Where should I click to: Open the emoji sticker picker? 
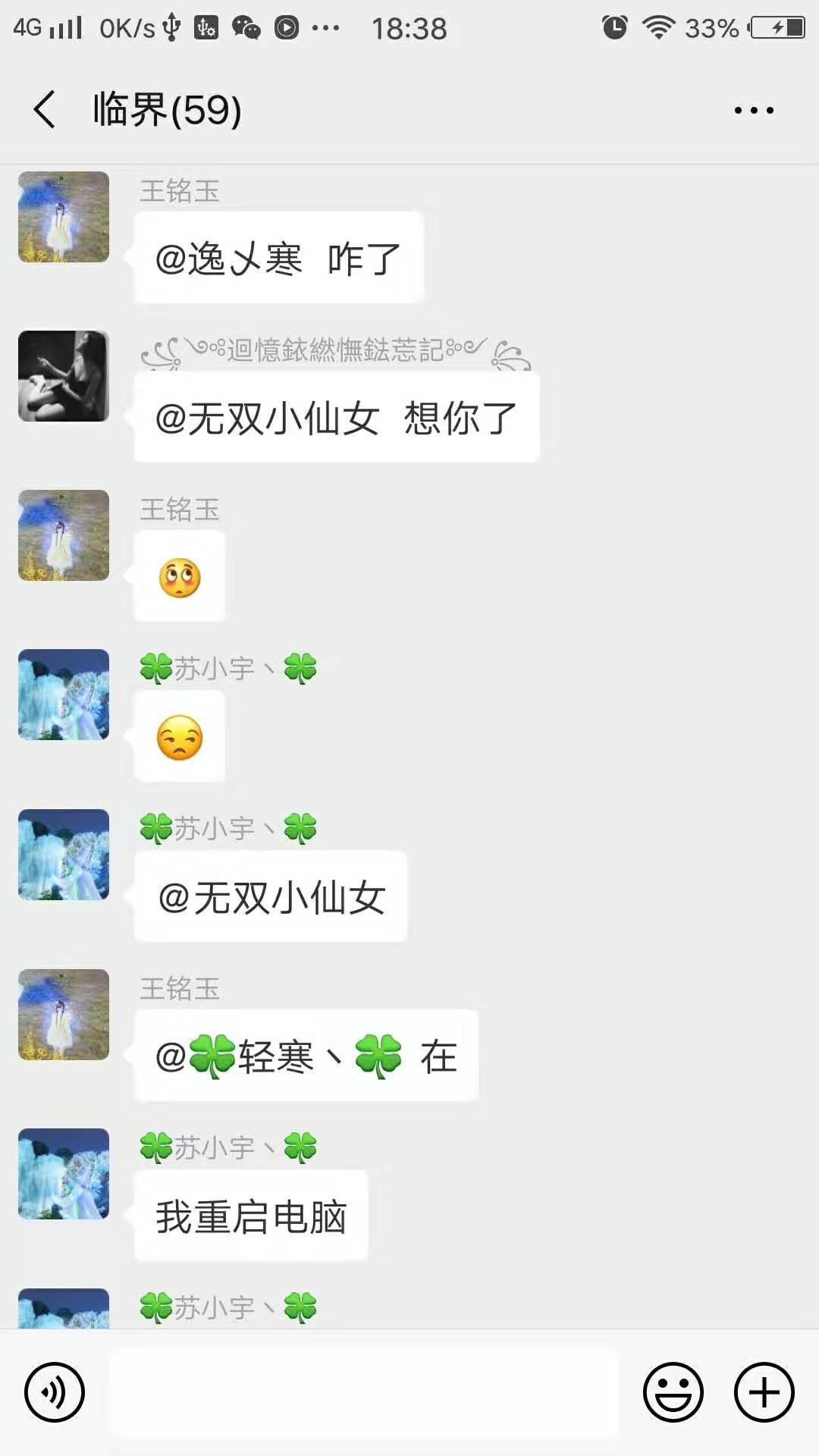pyautogui.click(x=673, y=1392)
